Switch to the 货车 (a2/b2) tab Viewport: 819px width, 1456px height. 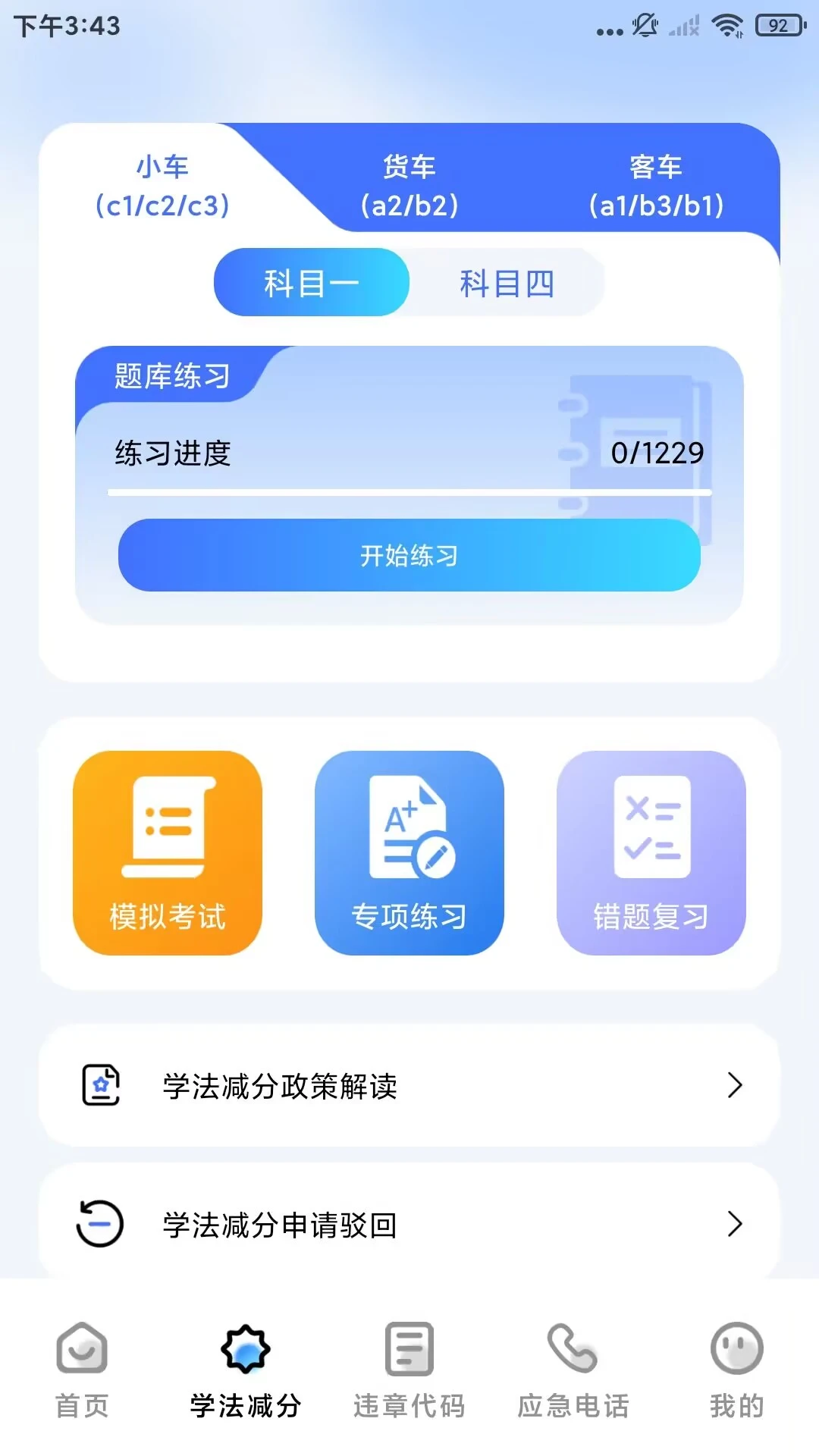click(409, 186)
